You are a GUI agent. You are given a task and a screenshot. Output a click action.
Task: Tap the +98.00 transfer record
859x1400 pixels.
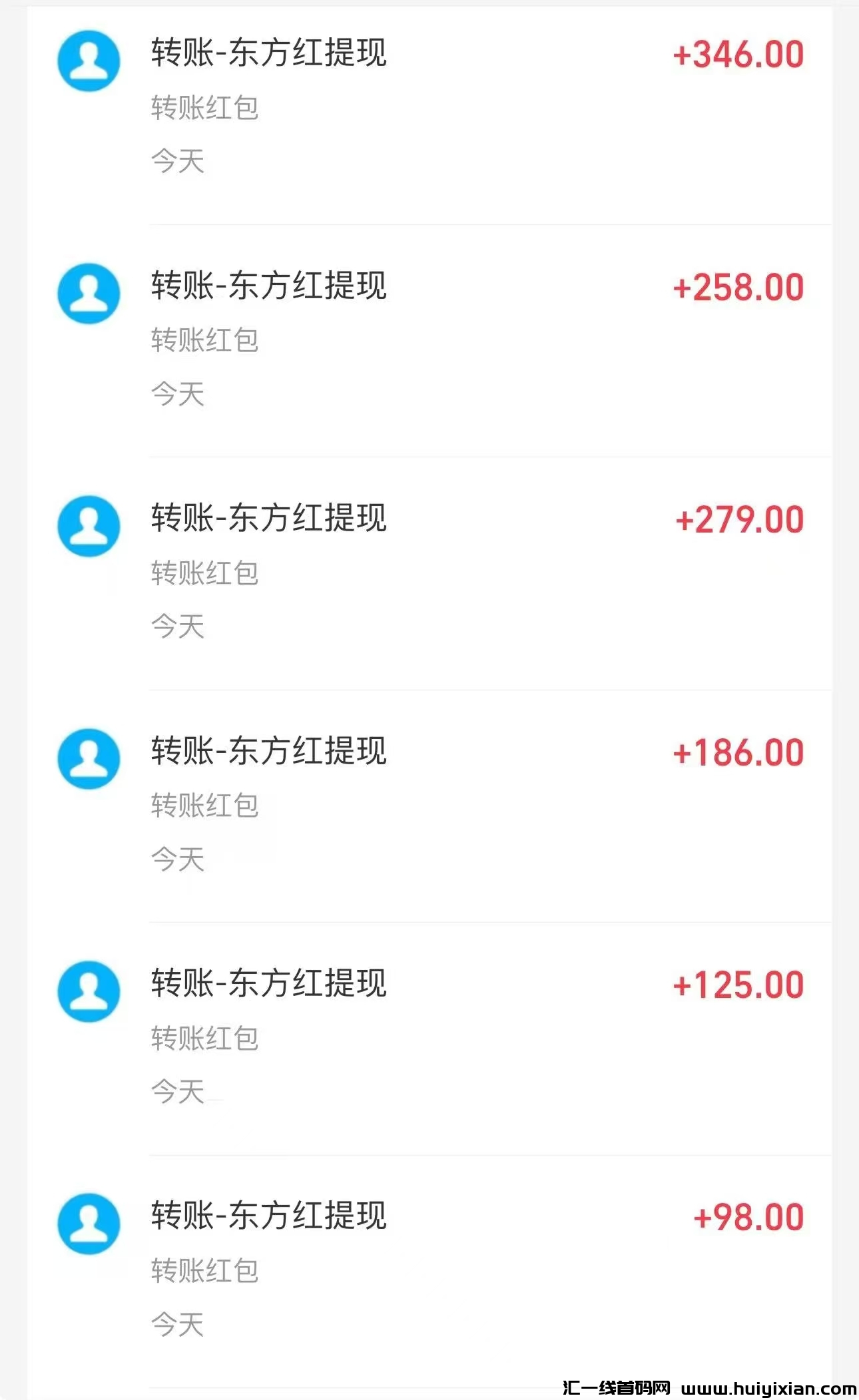429,1270
